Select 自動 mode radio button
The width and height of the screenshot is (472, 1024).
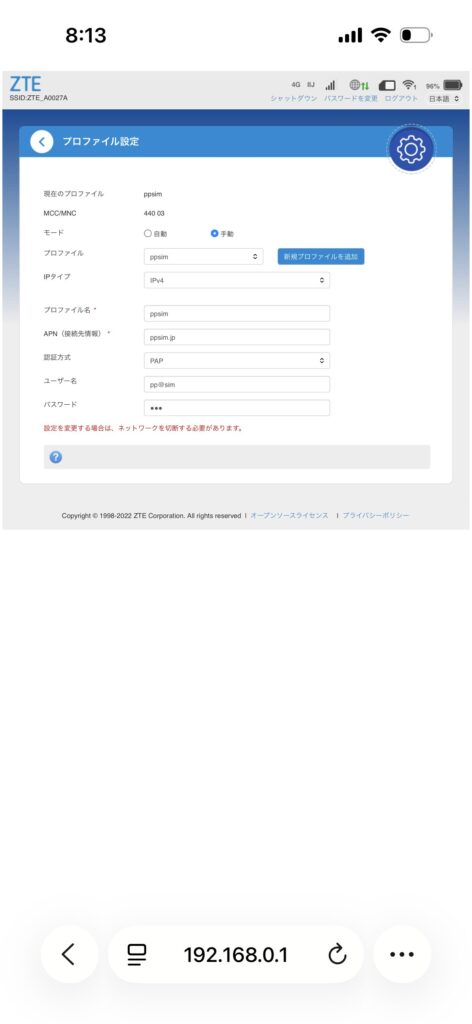click(148, 233)
